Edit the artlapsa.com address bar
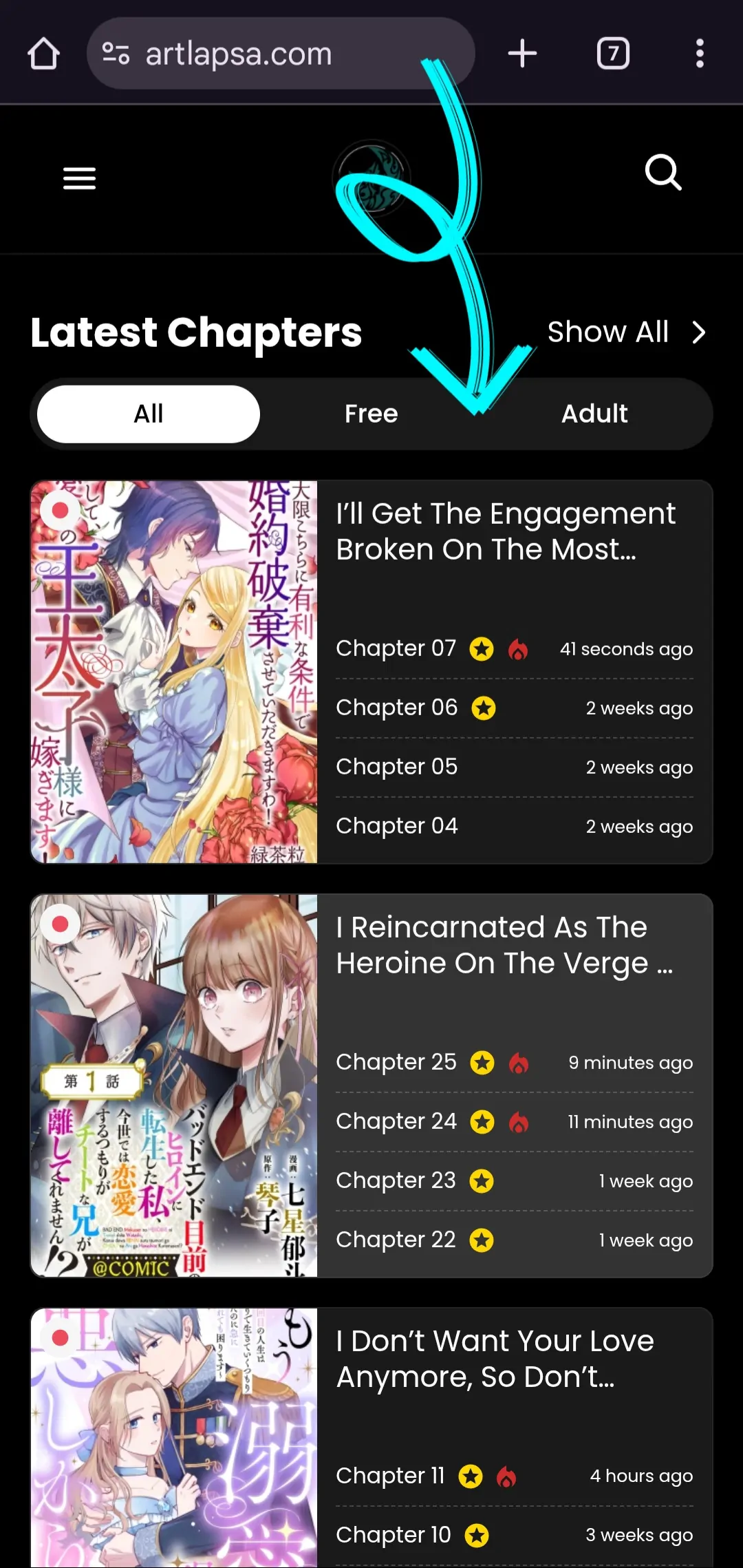This screenshot has height=1568, width=743. 275,54
